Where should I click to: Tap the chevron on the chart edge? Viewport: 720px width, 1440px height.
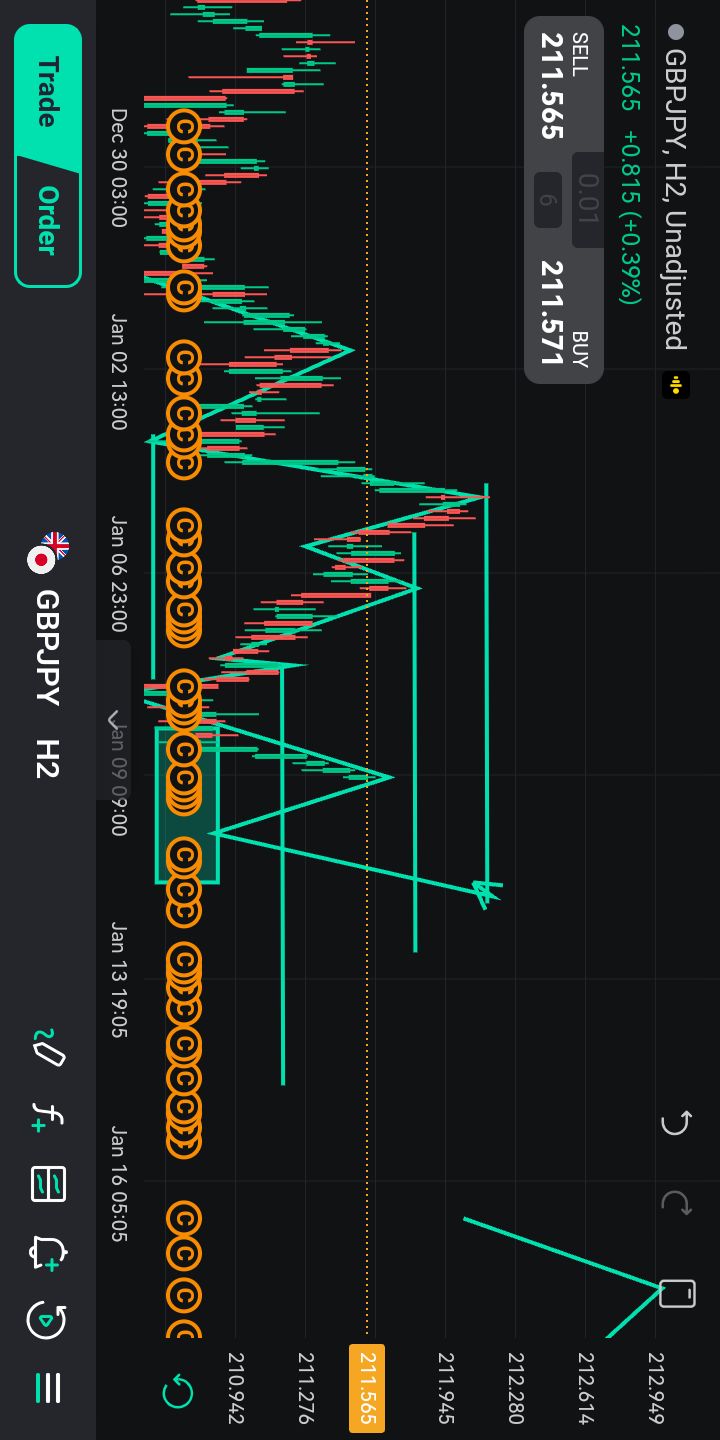[113, 720]
